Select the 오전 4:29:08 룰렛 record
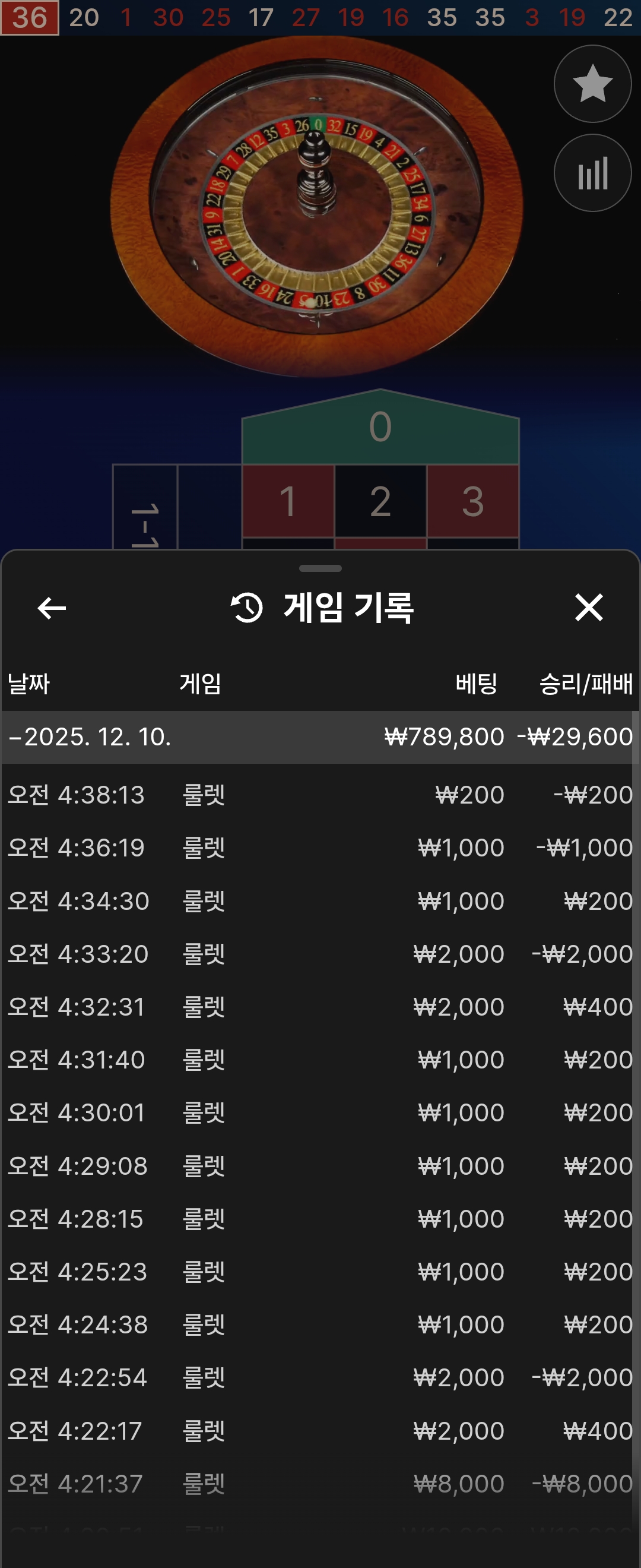Screen dimensions: 641x1568 320,1165
